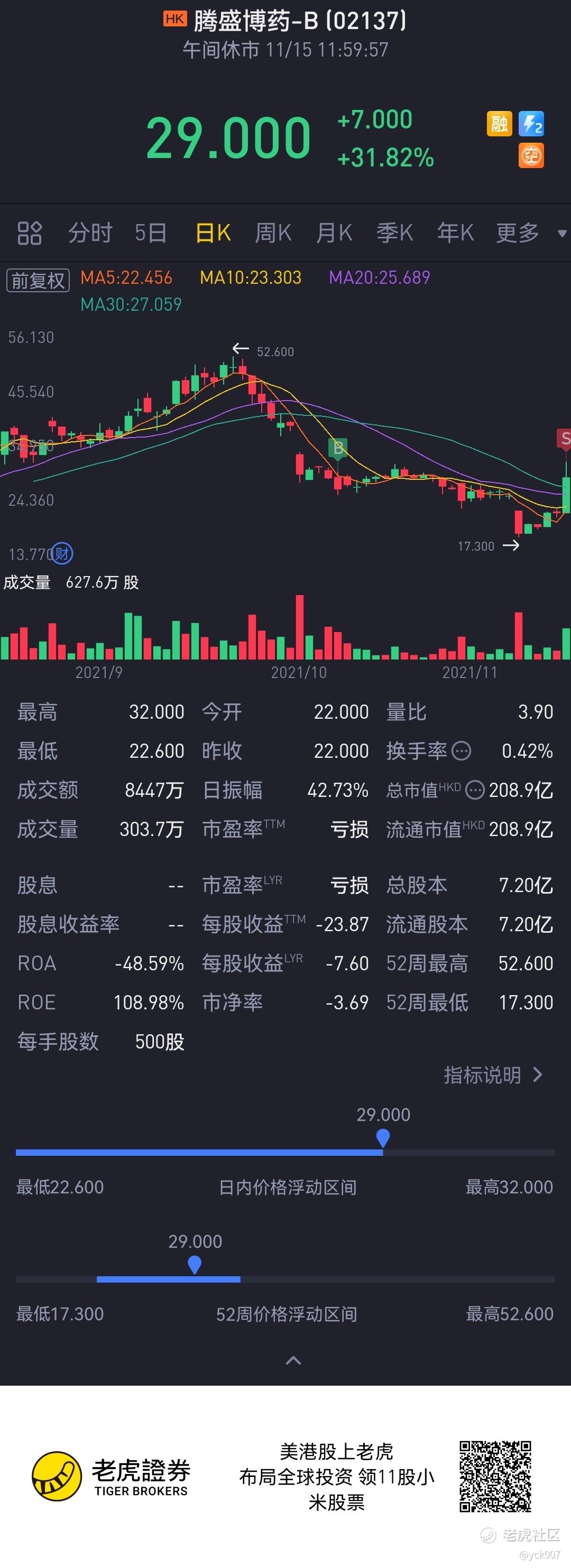
Task: Tap the orange 空 short-selling badge
Action: click(531, 156)
